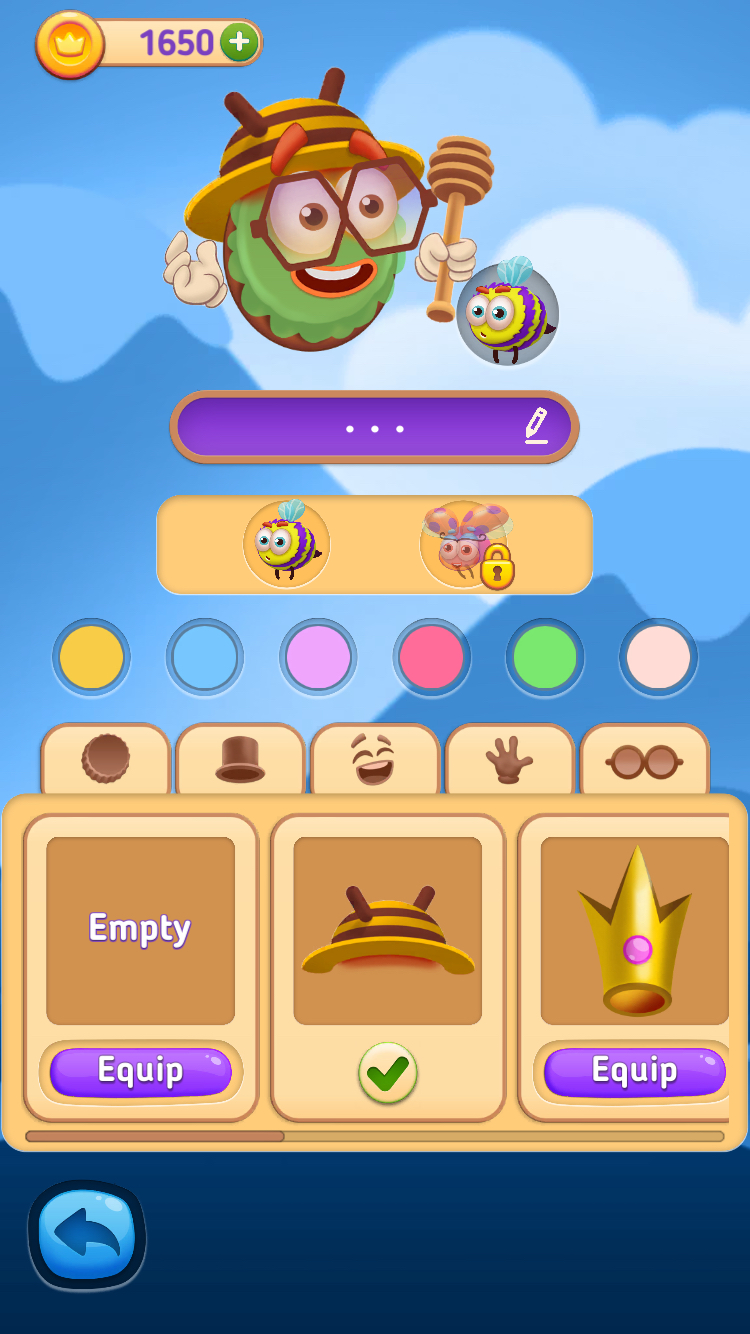This screenshot has height=1334, width=750.
Task: Choose the light blue color swatch
Action: coord(205,657)
